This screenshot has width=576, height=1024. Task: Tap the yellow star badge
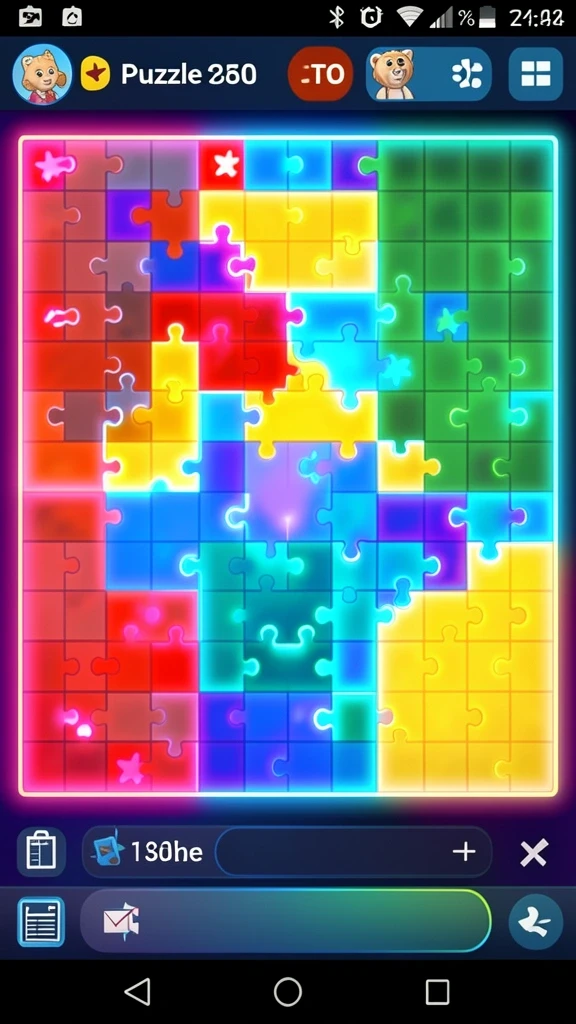(95, 74)
